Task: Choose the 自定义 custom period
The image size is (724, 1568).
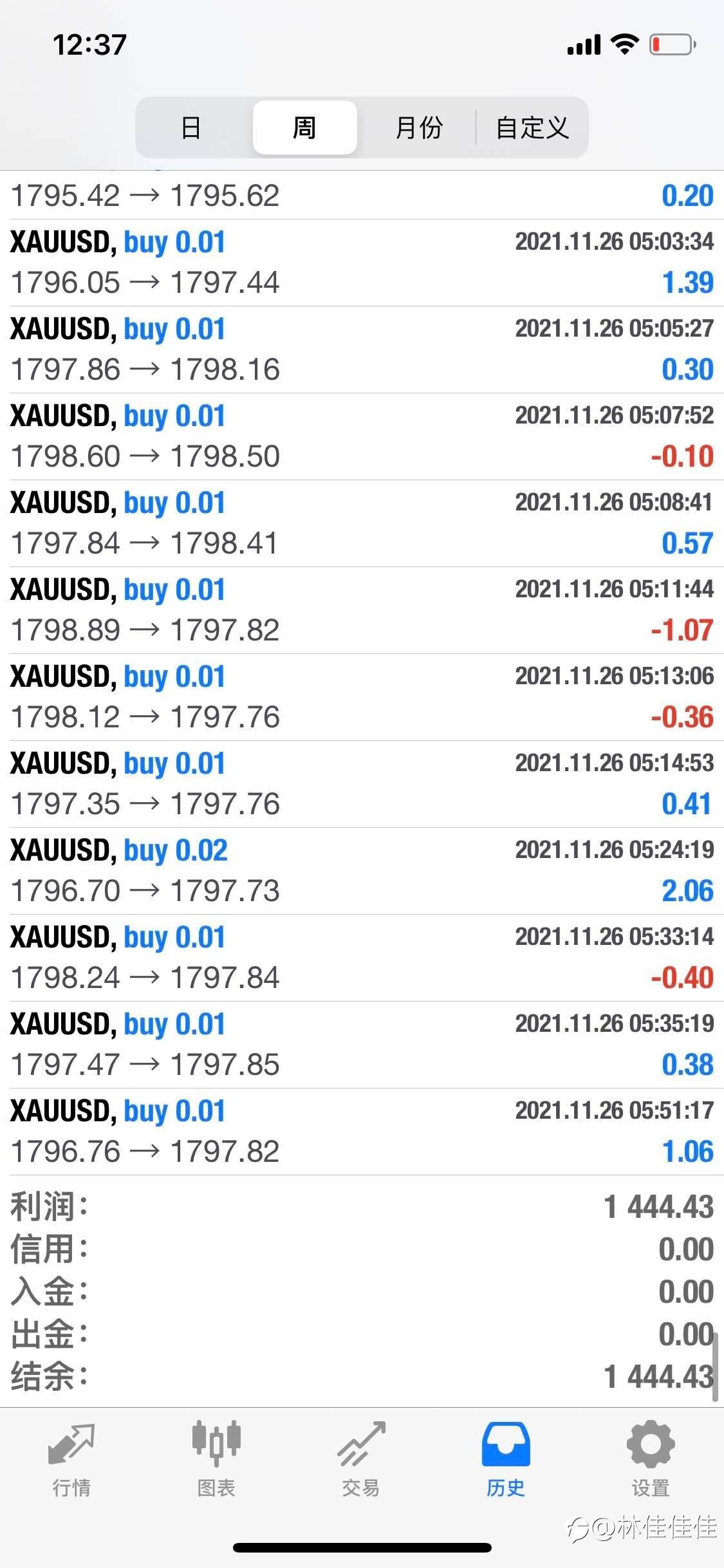Action: [x=532, y=127]
